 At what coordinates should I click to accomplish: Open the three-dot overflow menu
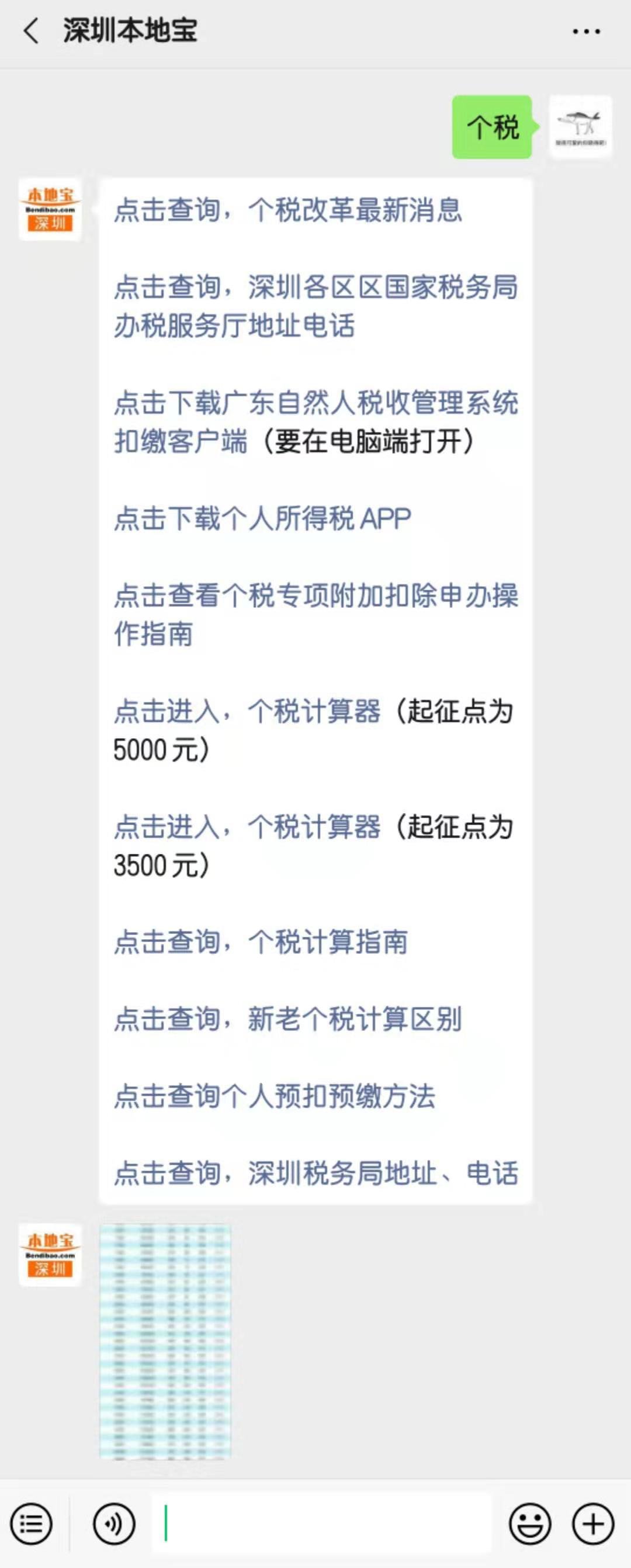coord(586,32)
